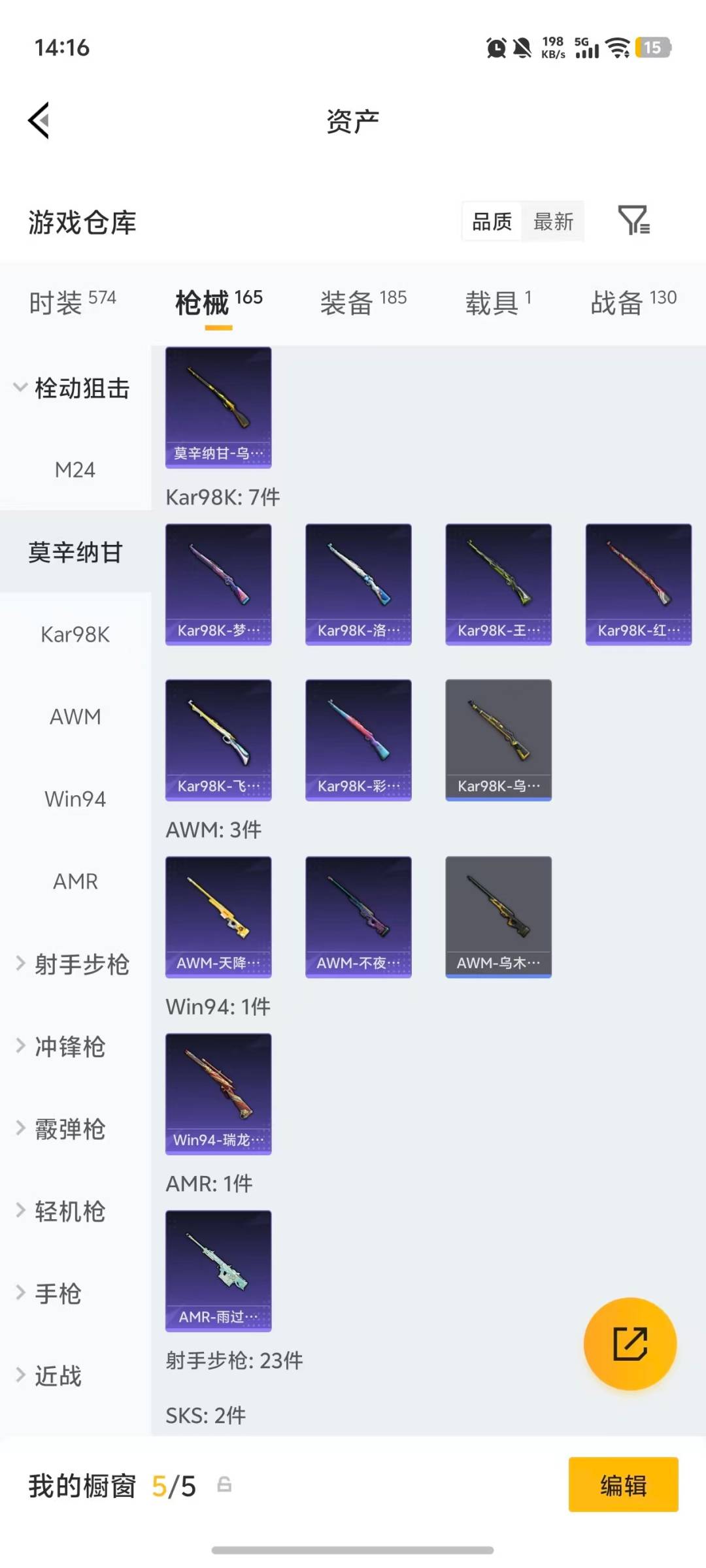Open the AMR-雨过 skin card
Image resolution: width=706 pixels, height=1568 pixels.
218,1271
